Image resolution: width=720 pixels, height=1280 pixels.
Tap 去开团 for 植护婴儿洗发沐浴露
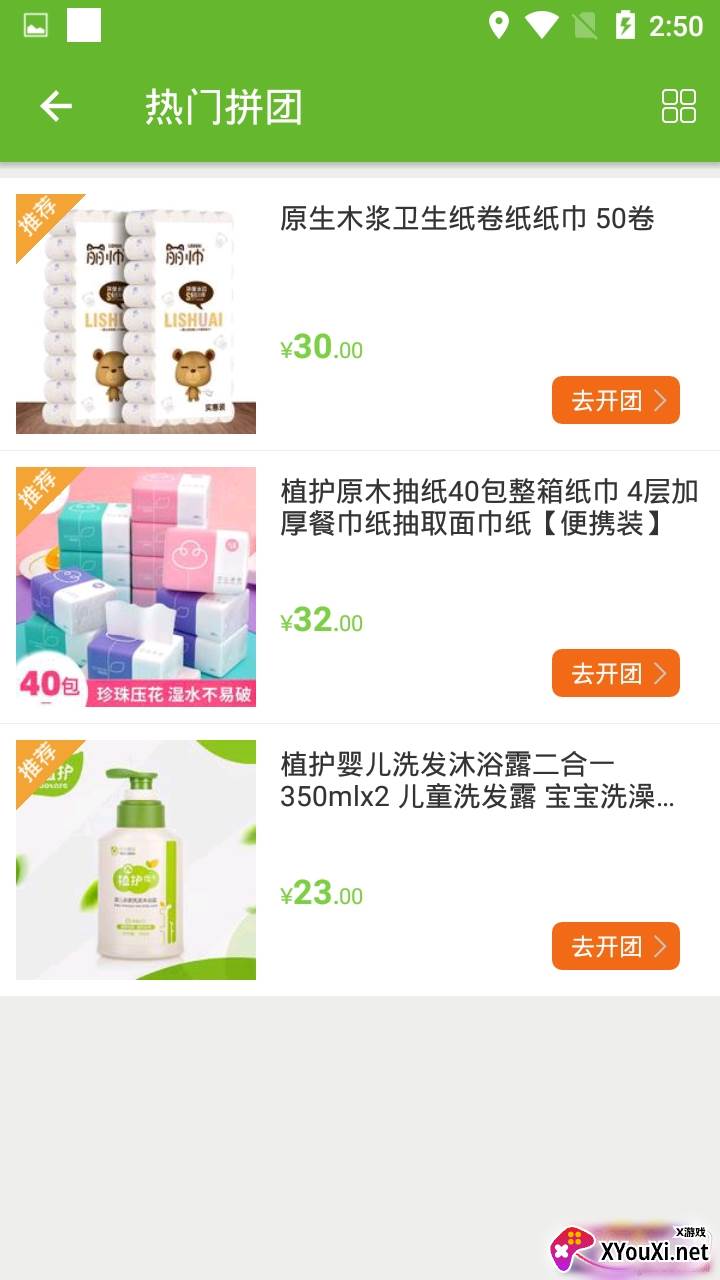(x=615, y=946)
